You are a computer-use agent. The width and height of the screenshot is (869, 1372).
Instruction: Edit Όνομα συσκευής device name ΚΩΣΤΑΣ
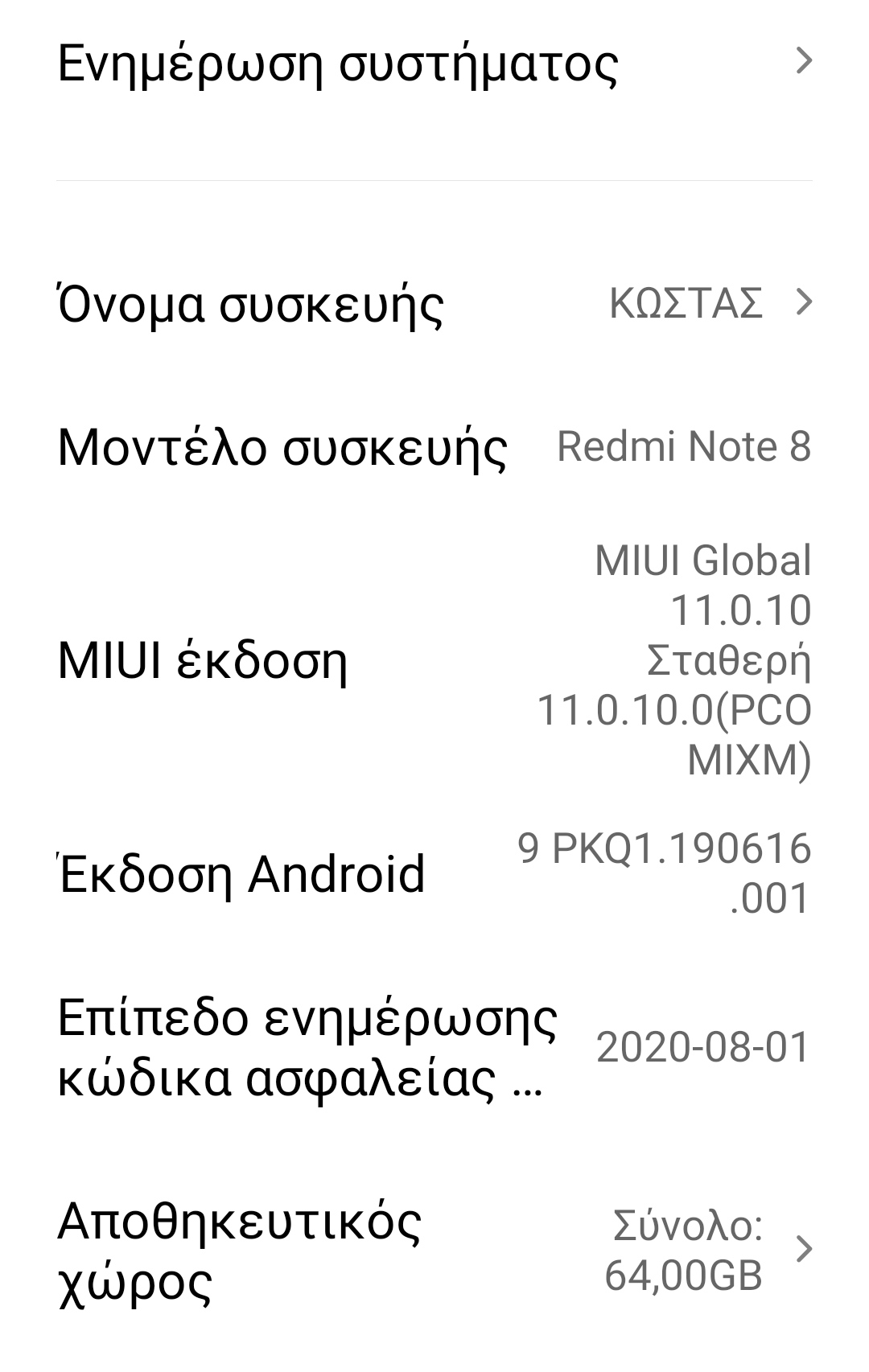point(434,304)
